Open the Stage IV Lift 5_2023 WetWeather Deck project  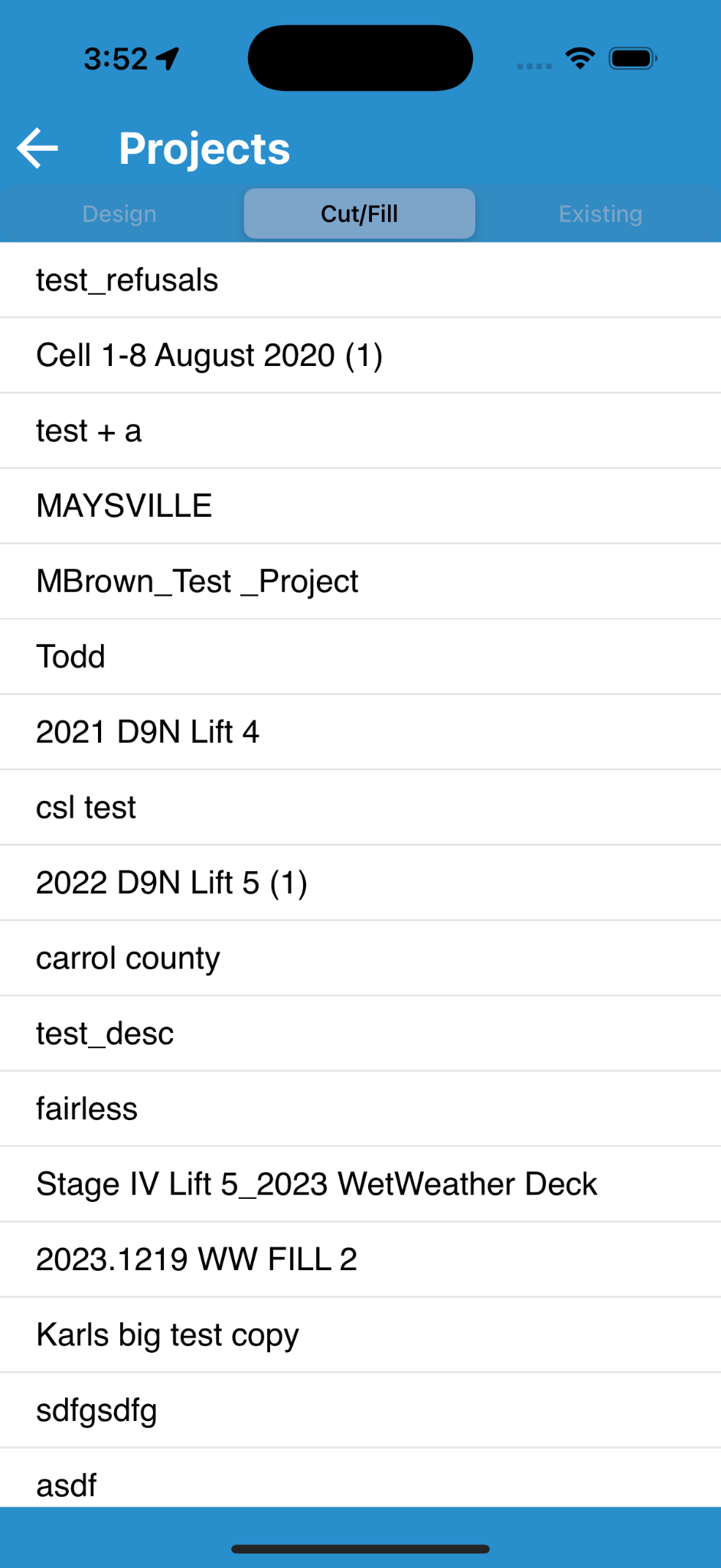[x=316, y=1184]
